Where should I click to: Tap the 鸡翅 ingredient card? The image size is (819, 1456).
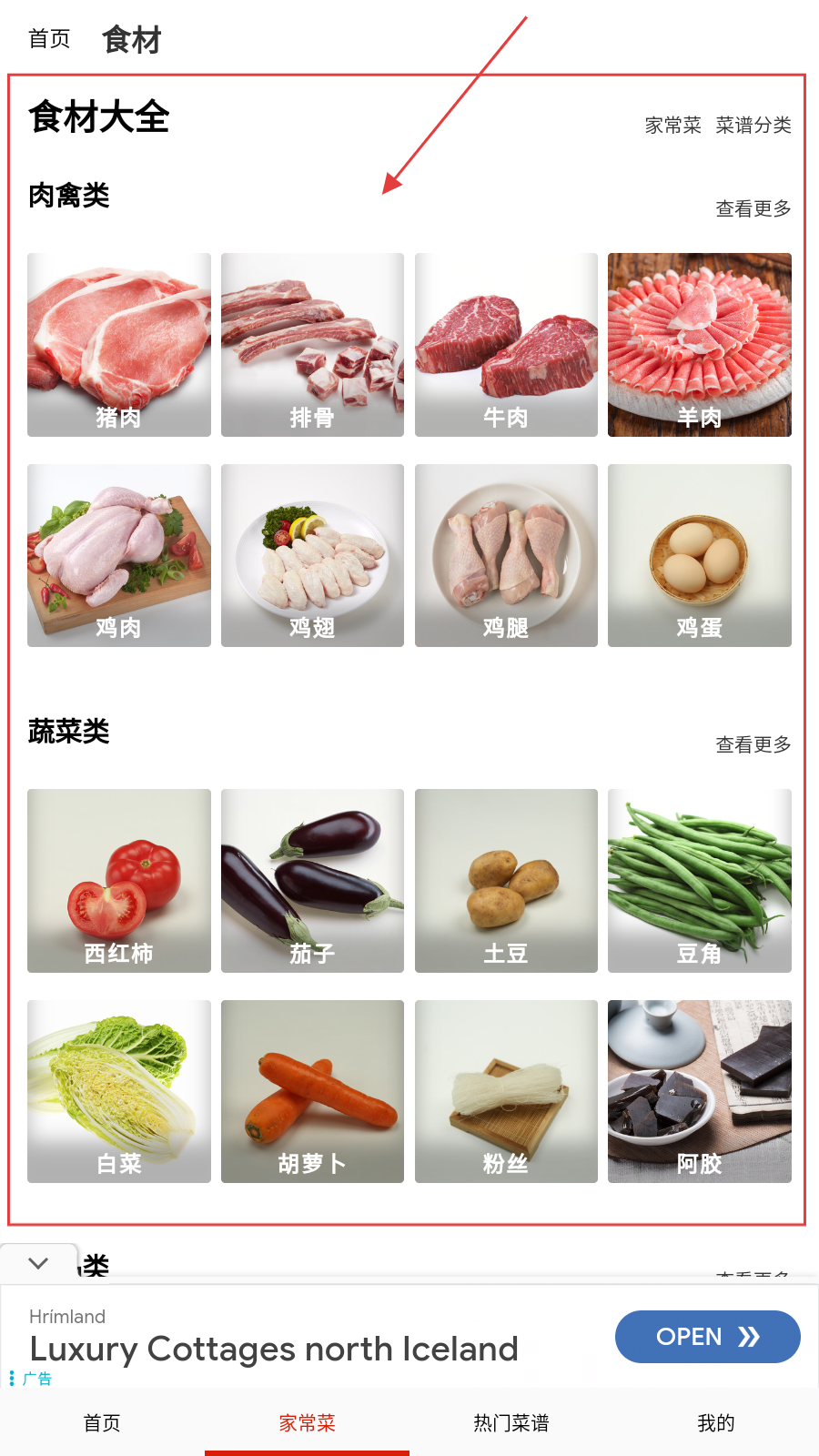312,555
